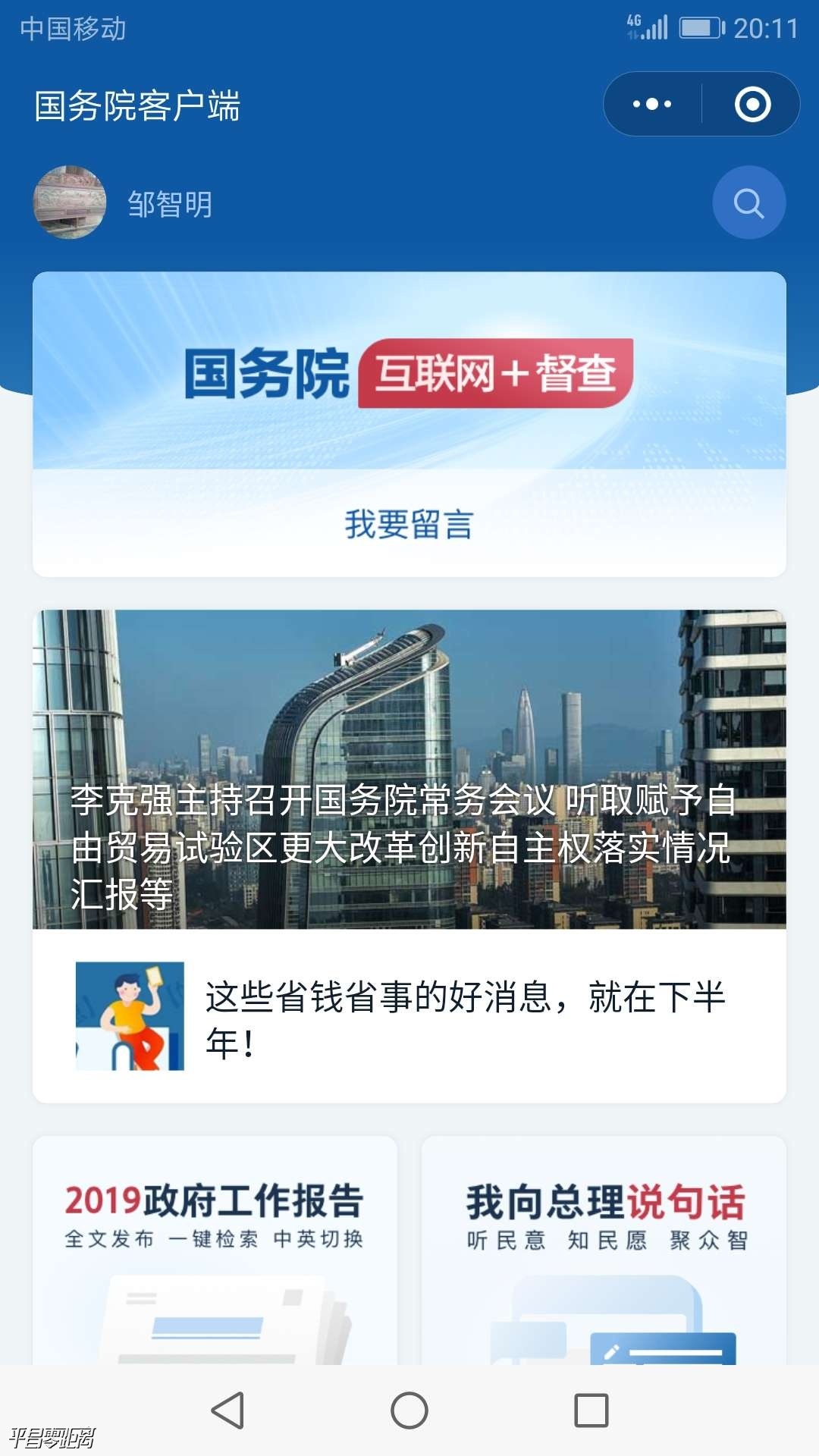Open the 邹智明 profile avatar

[70, 202]
